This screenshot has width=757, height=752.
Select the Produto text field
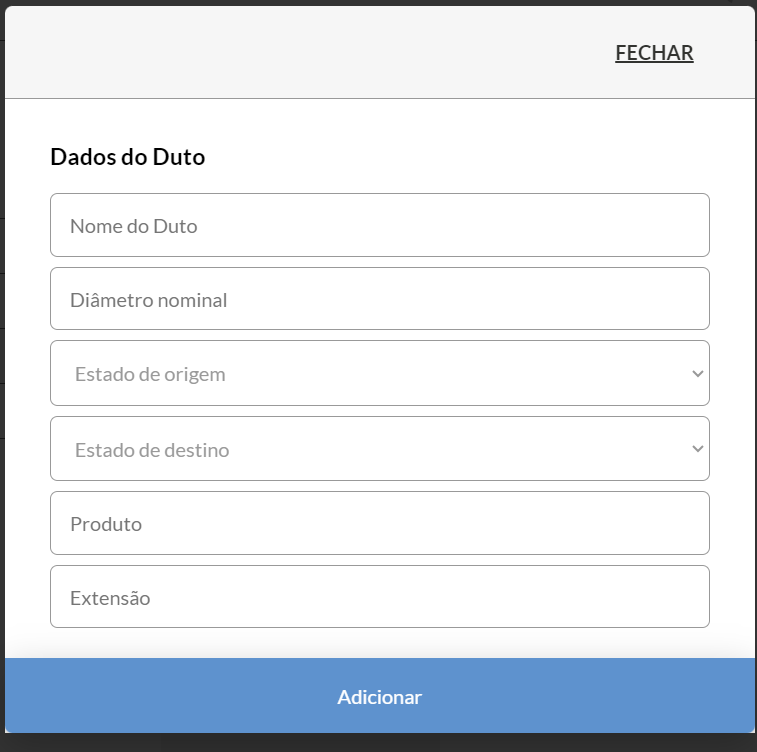pyautogui.click(x=379, y=523)
